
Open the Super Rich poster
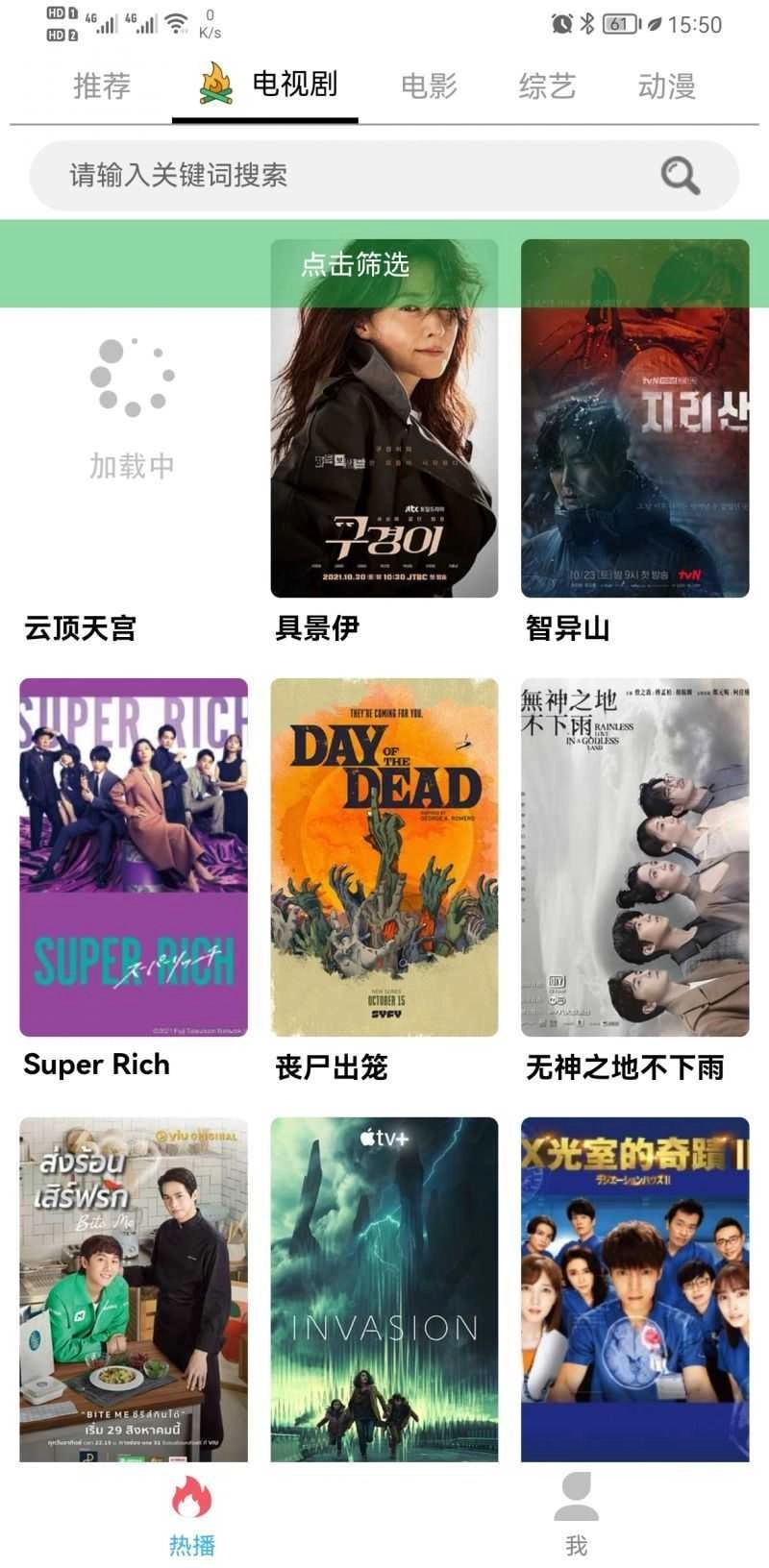point(134,857)
